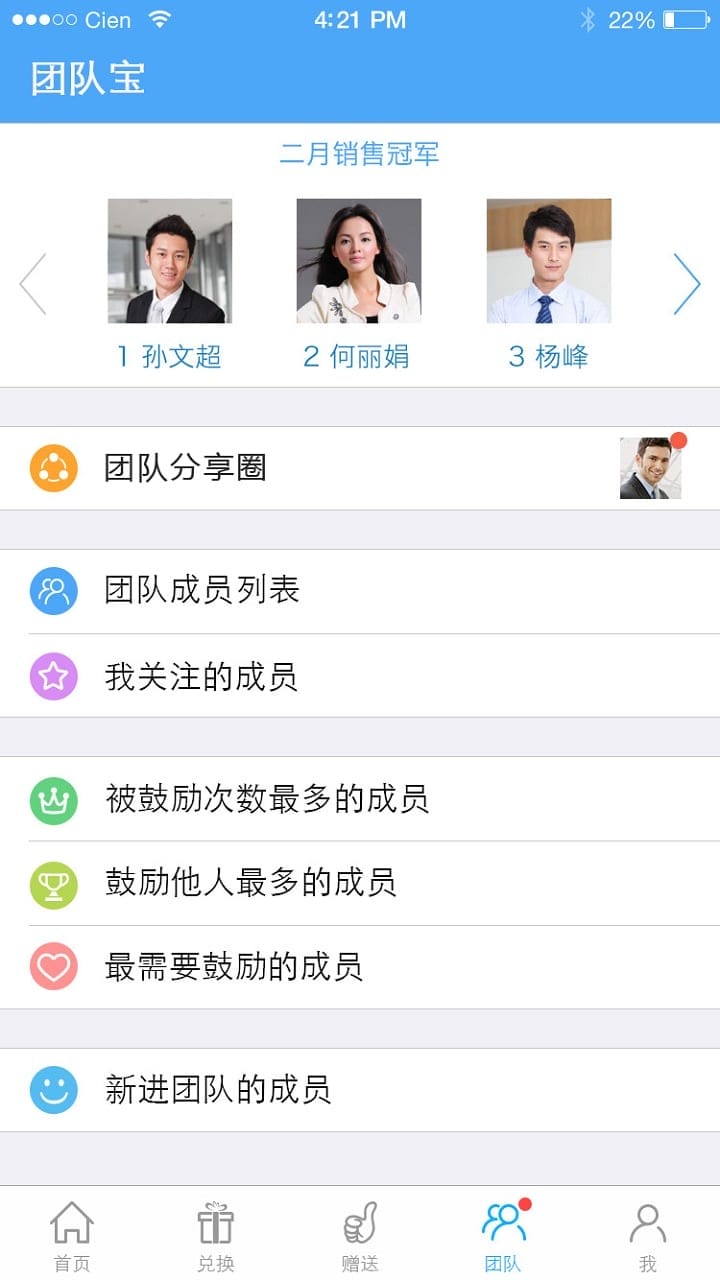View 何丽娟's champion profile

click(x=358, y=261)
